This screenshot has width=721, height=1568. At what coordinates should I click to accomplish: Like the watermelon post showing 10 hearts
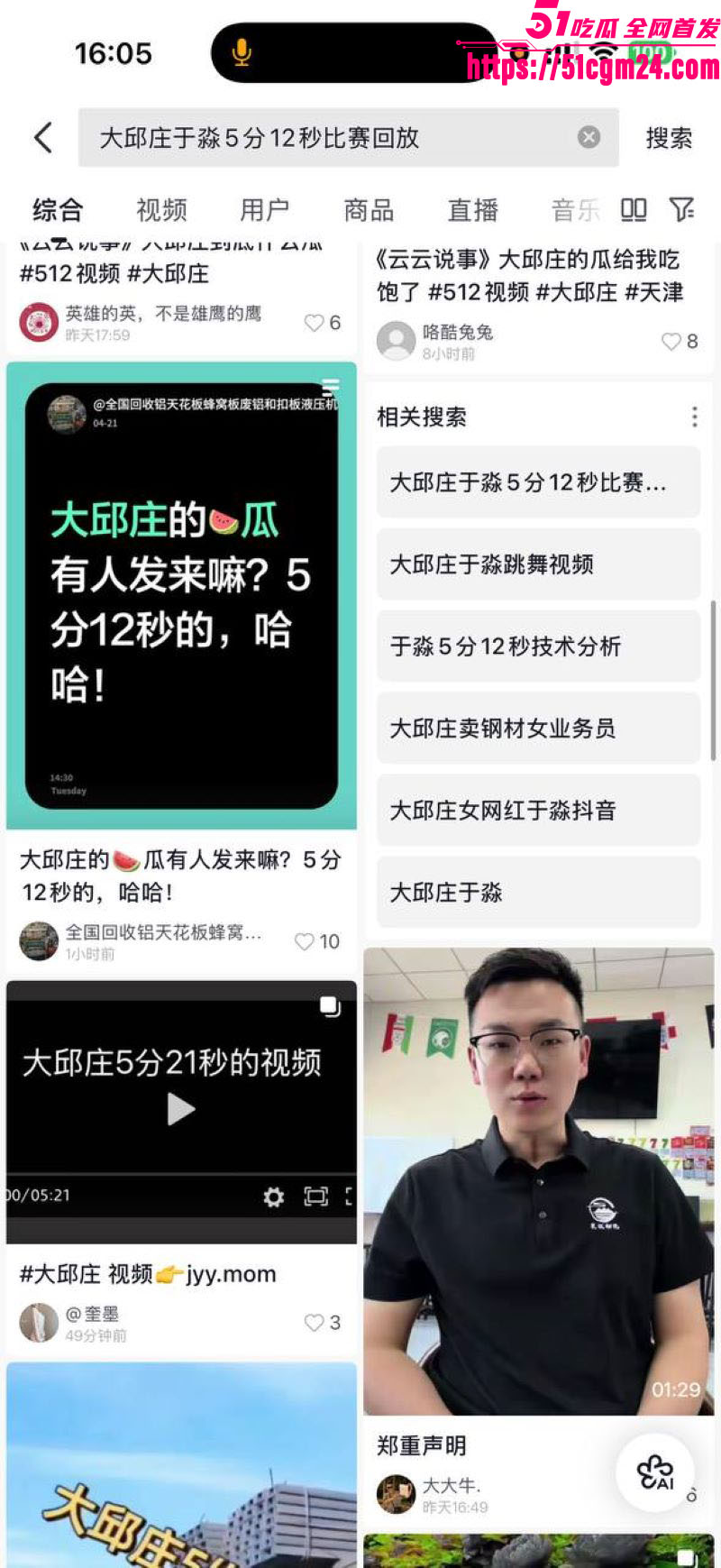pyautogui.click(x=304, y=941)
